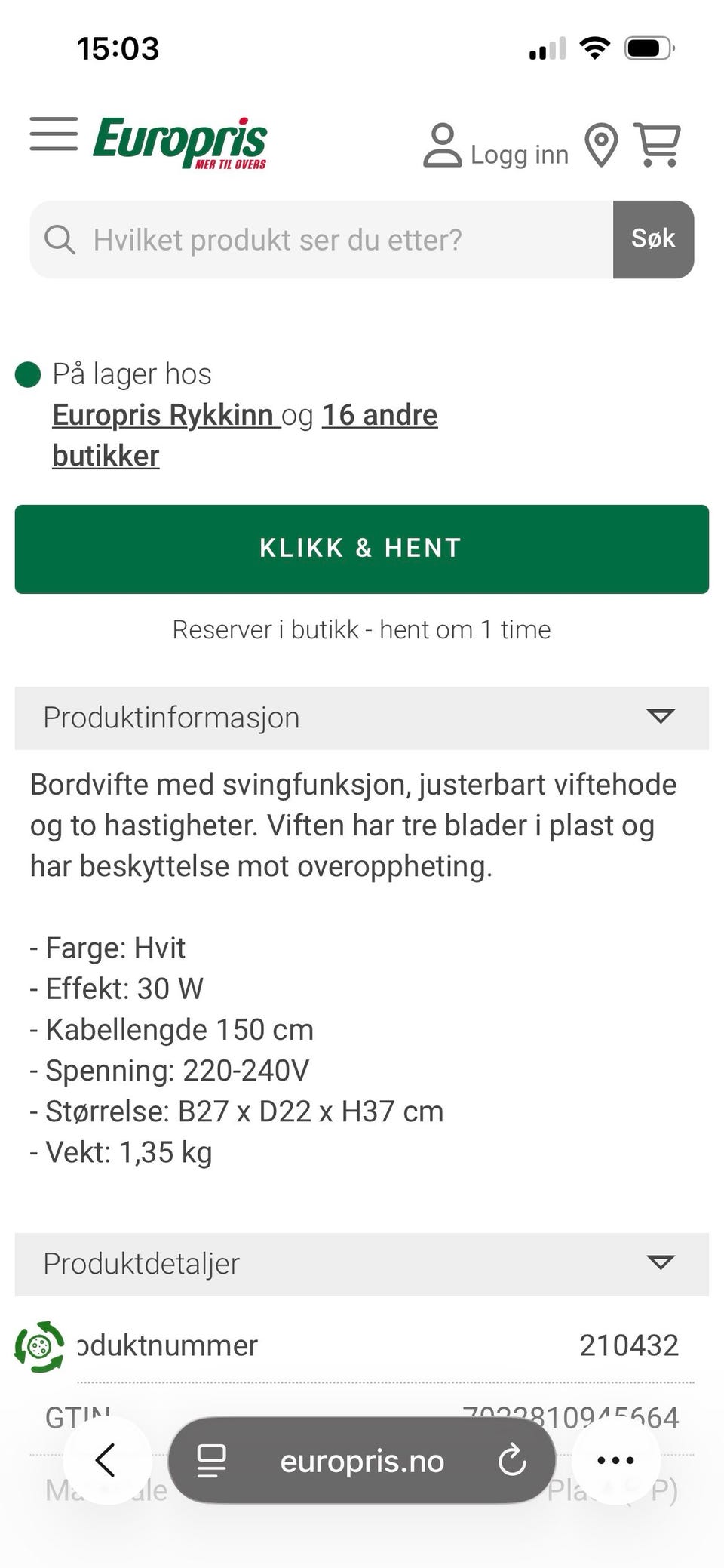The image size is (724, 1568).
Task: Click the recycling icon beside Produktnummer
Action: pyautogui.click(x=38, y=1344)
